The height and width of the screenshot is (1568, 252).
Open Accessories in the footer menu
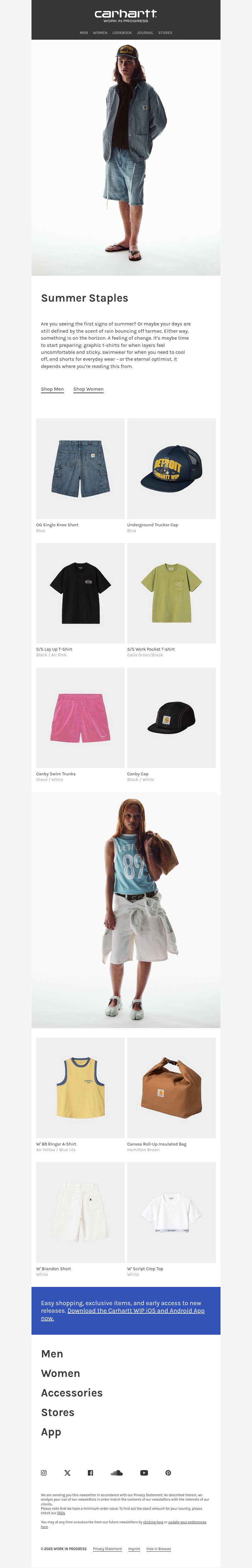pos(72,1393)
